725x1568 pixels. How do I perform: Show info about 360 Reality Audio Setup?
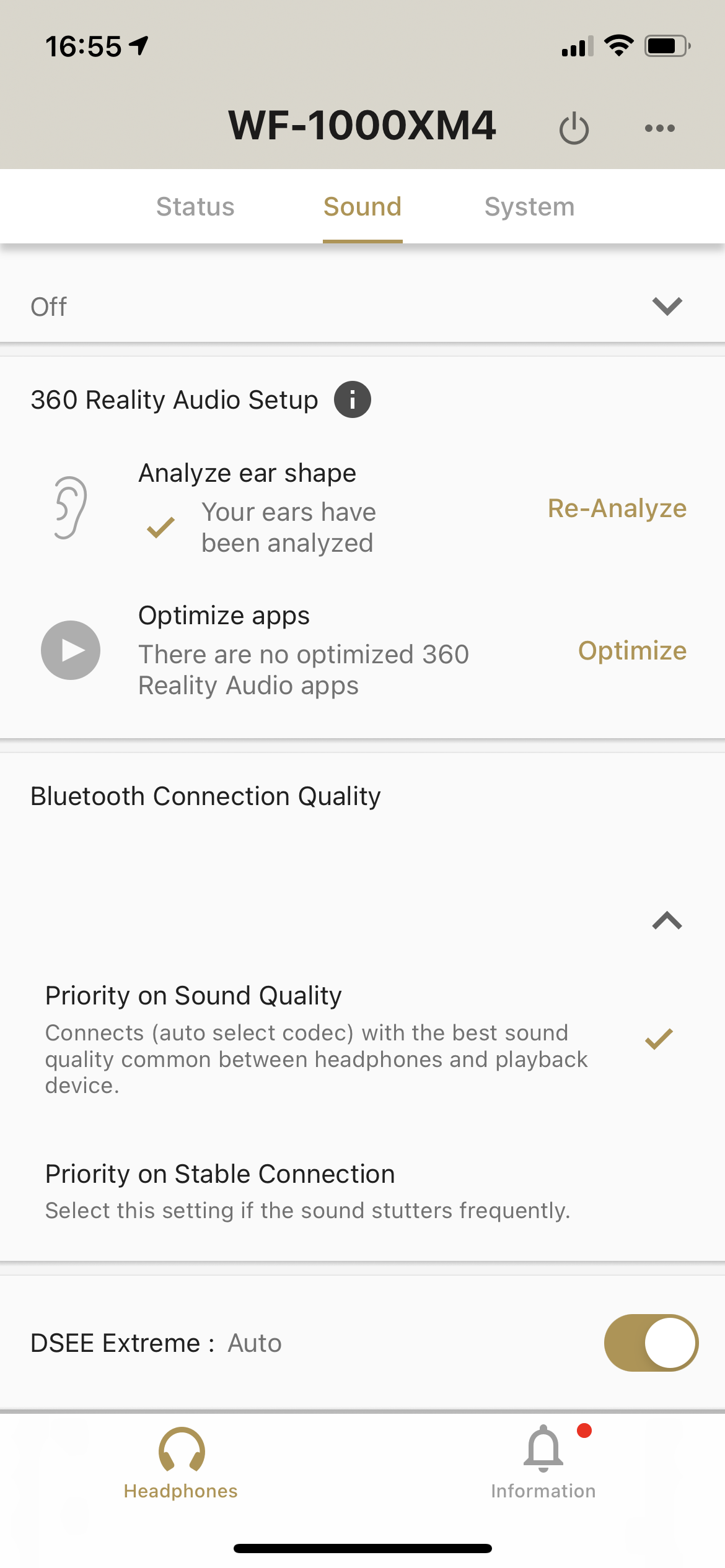[x=353, y=400]
